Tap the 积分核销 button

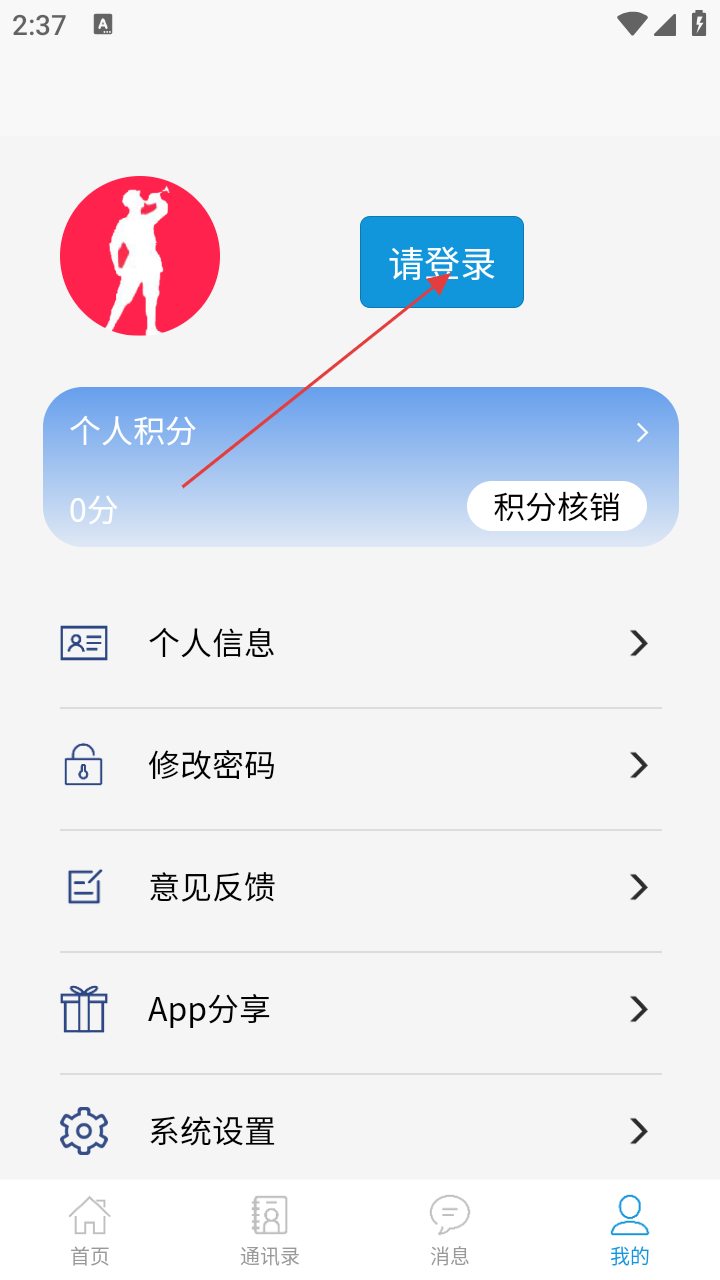tap(556, 507)
